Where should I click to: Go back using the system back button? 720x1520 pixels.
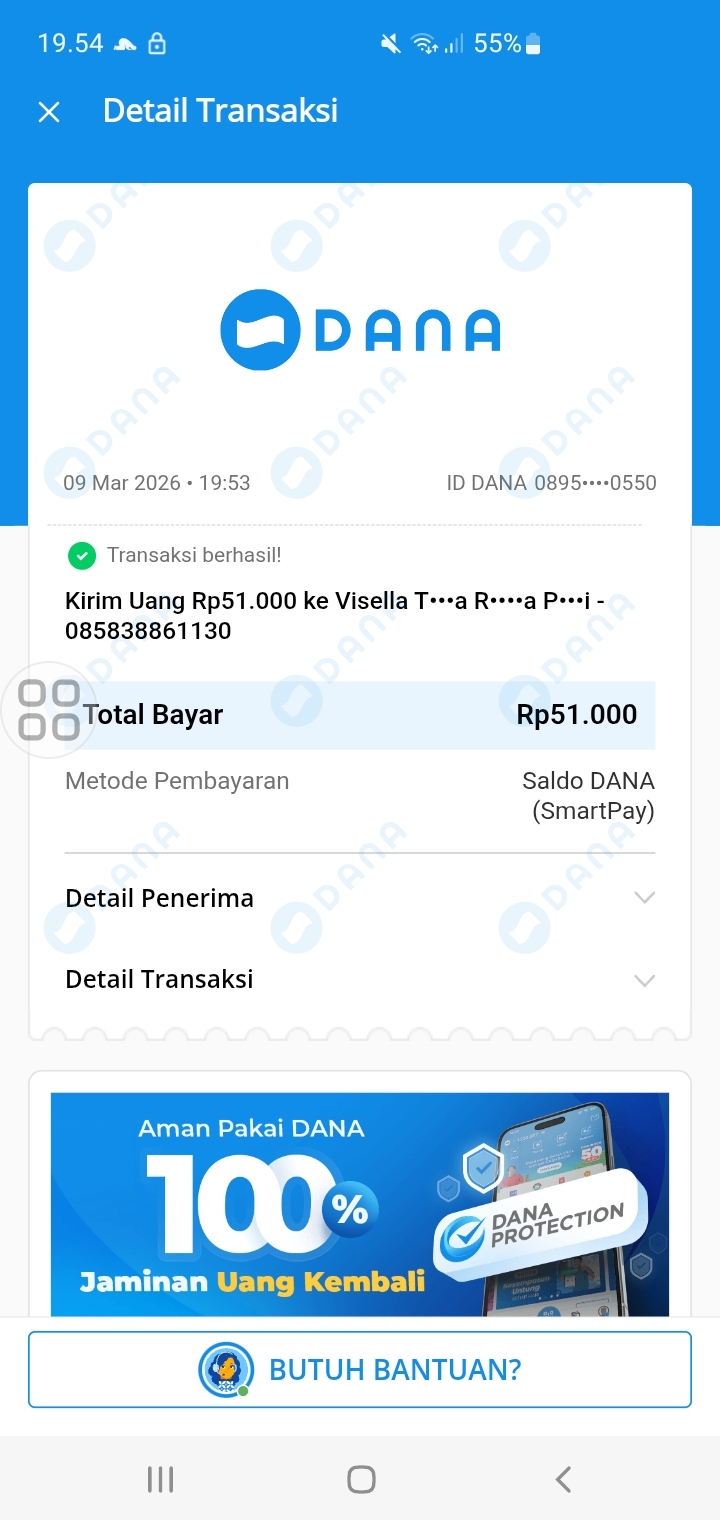[563, 1479]
